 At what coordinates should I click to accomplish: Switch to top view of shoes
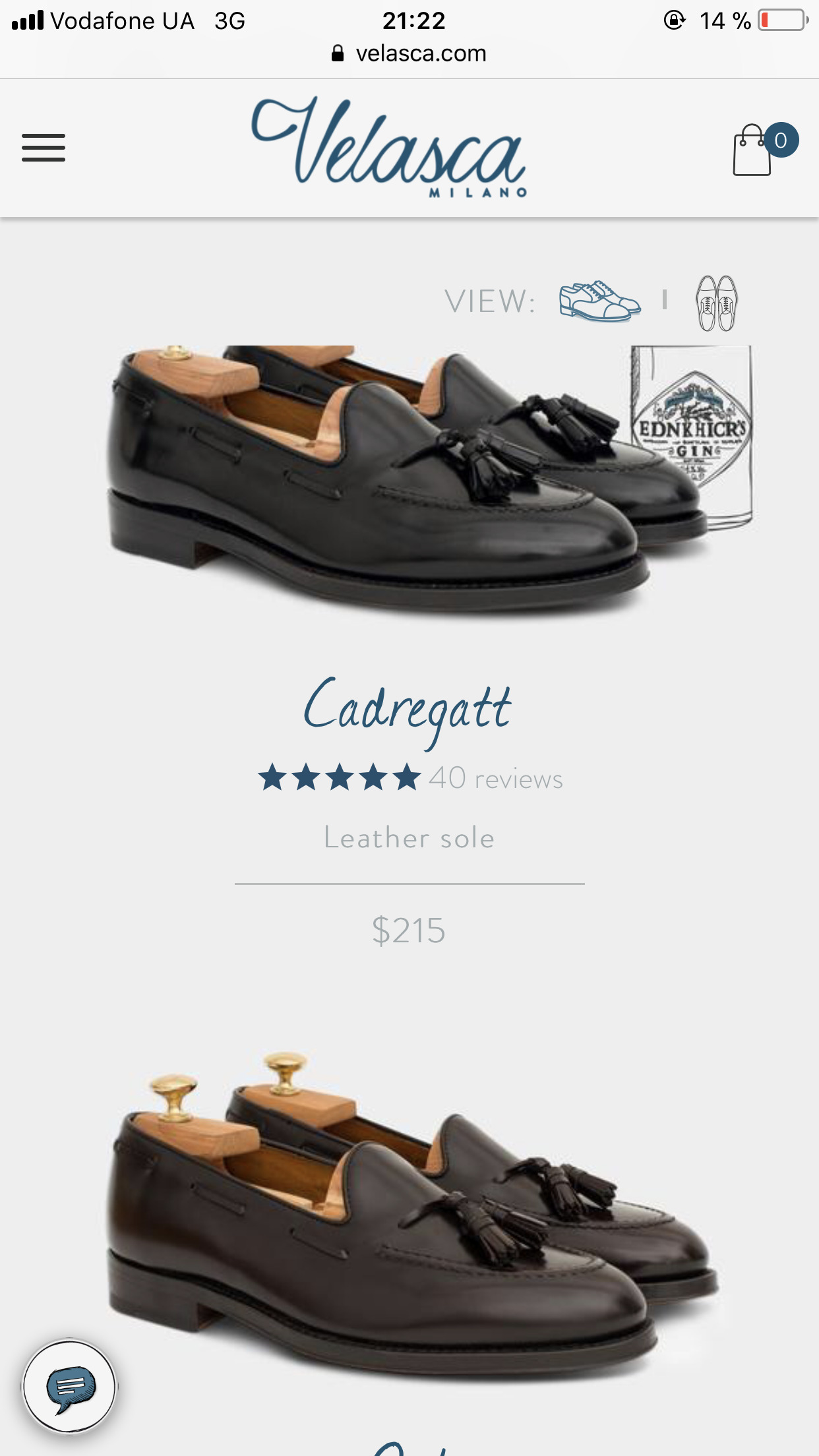(717, 303)
